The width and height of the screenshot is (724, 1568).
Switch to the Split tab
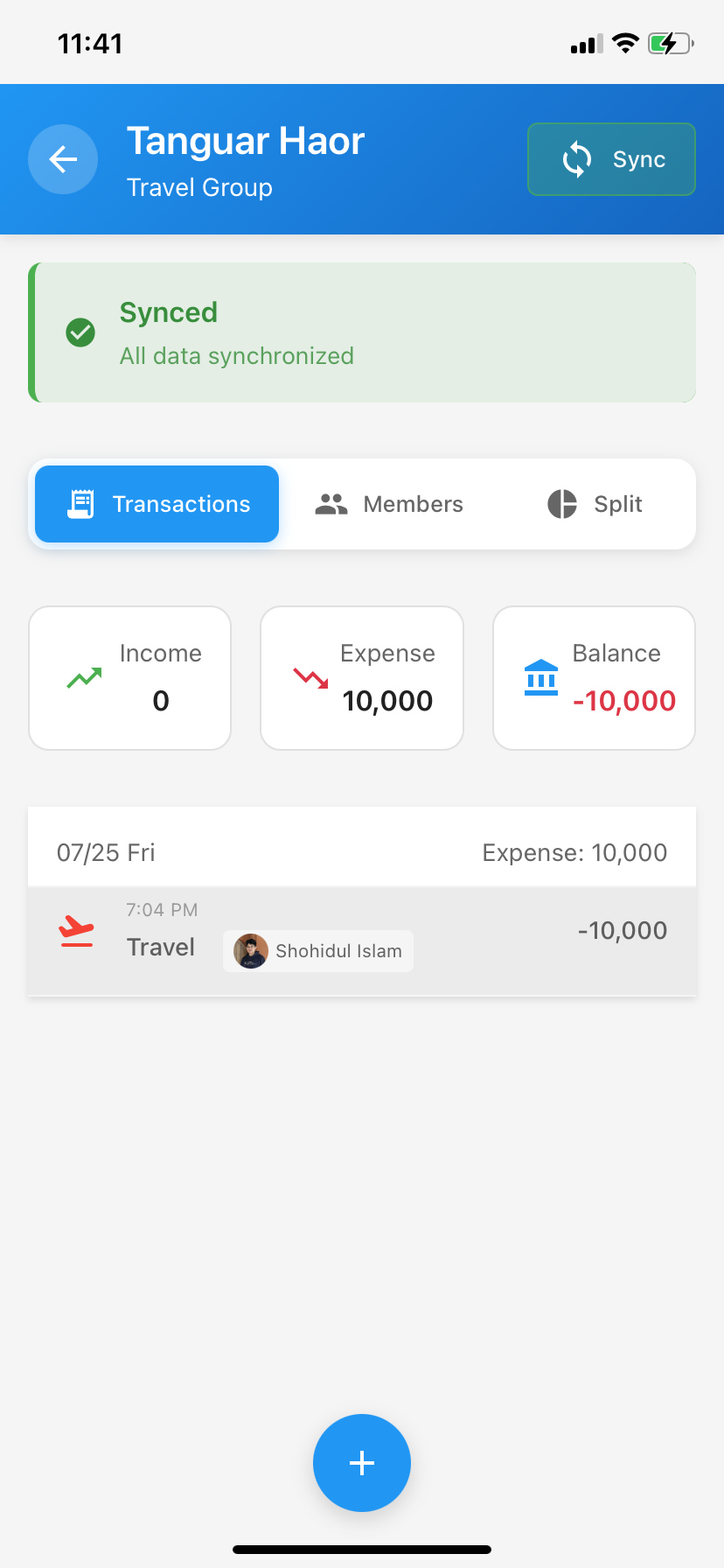click(x=594, y=503)
